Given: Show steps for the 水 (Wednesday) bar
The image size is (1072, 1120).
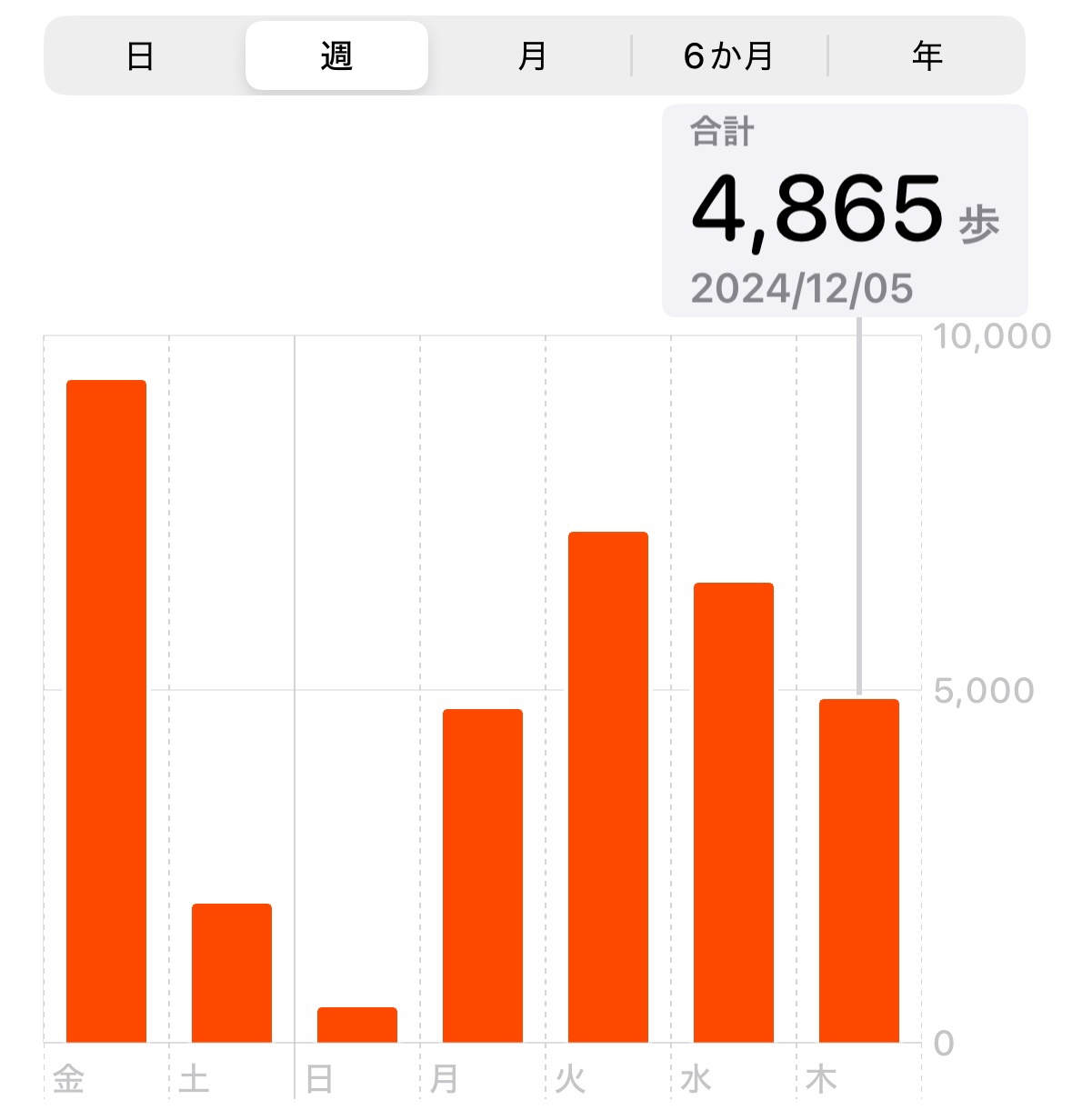Looking at the screenshot, I should pyautogui.click(x=734, y=813).
